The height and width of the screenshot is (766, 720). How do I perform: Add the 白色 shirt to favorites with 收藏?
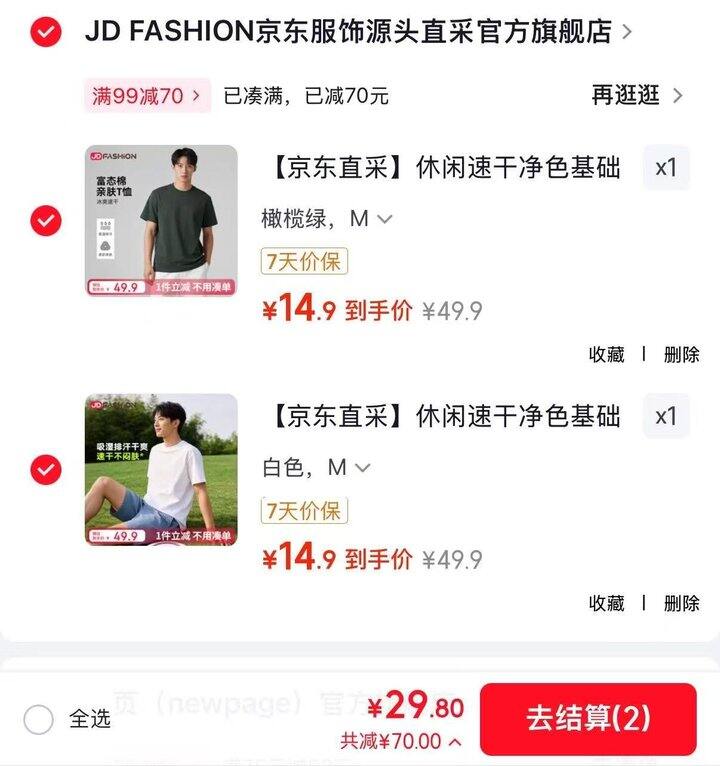(606, 603)
